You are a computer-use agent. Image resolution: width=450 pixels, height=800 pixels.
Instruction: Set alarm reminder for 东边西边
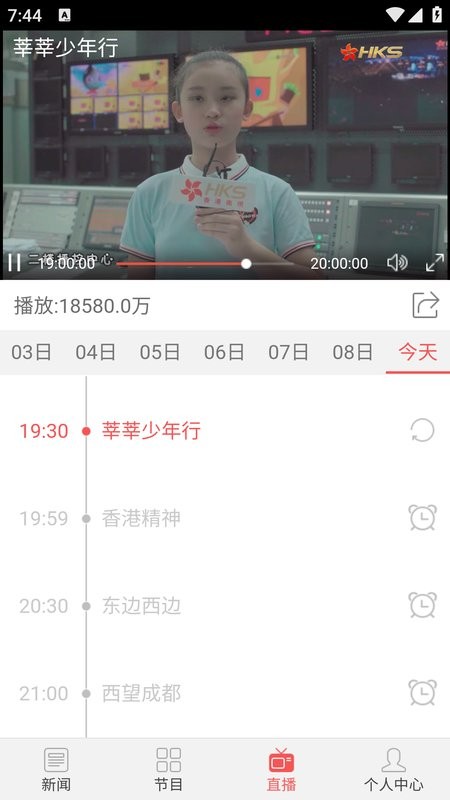point(422,605)
